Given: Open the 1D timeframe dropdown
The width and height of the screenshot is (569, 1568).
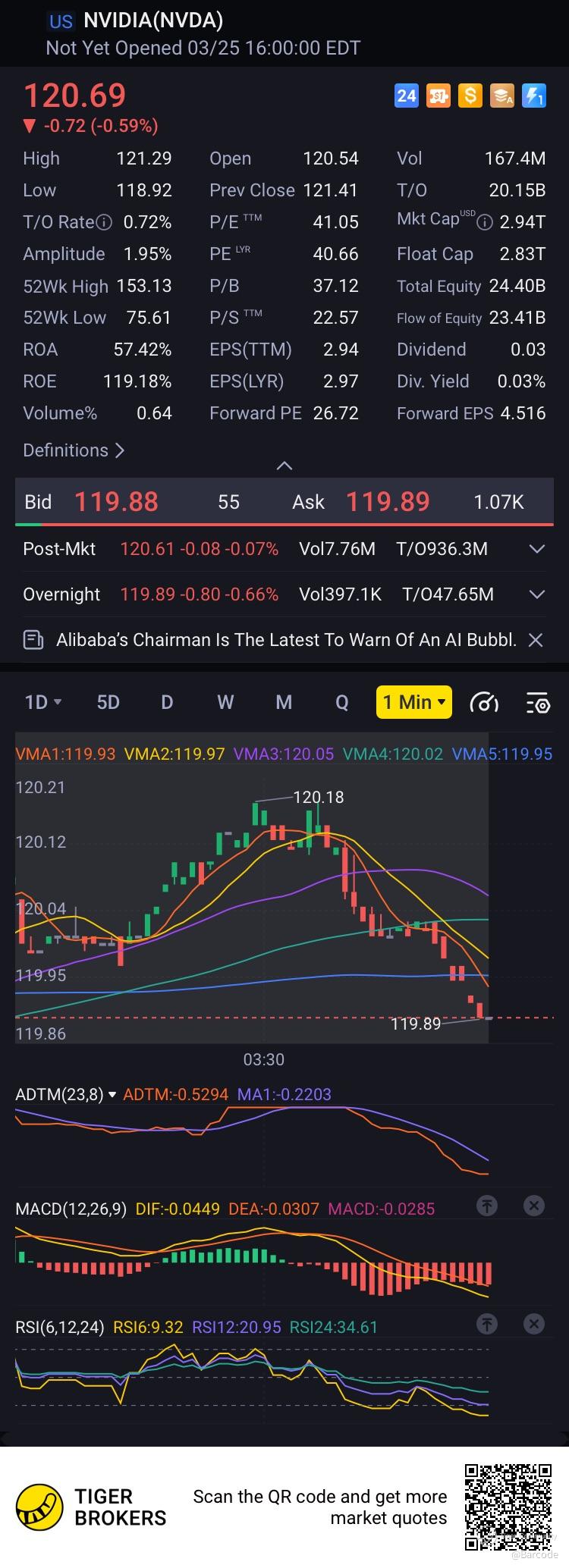Looking at the screenshot, I should point(42,702).
